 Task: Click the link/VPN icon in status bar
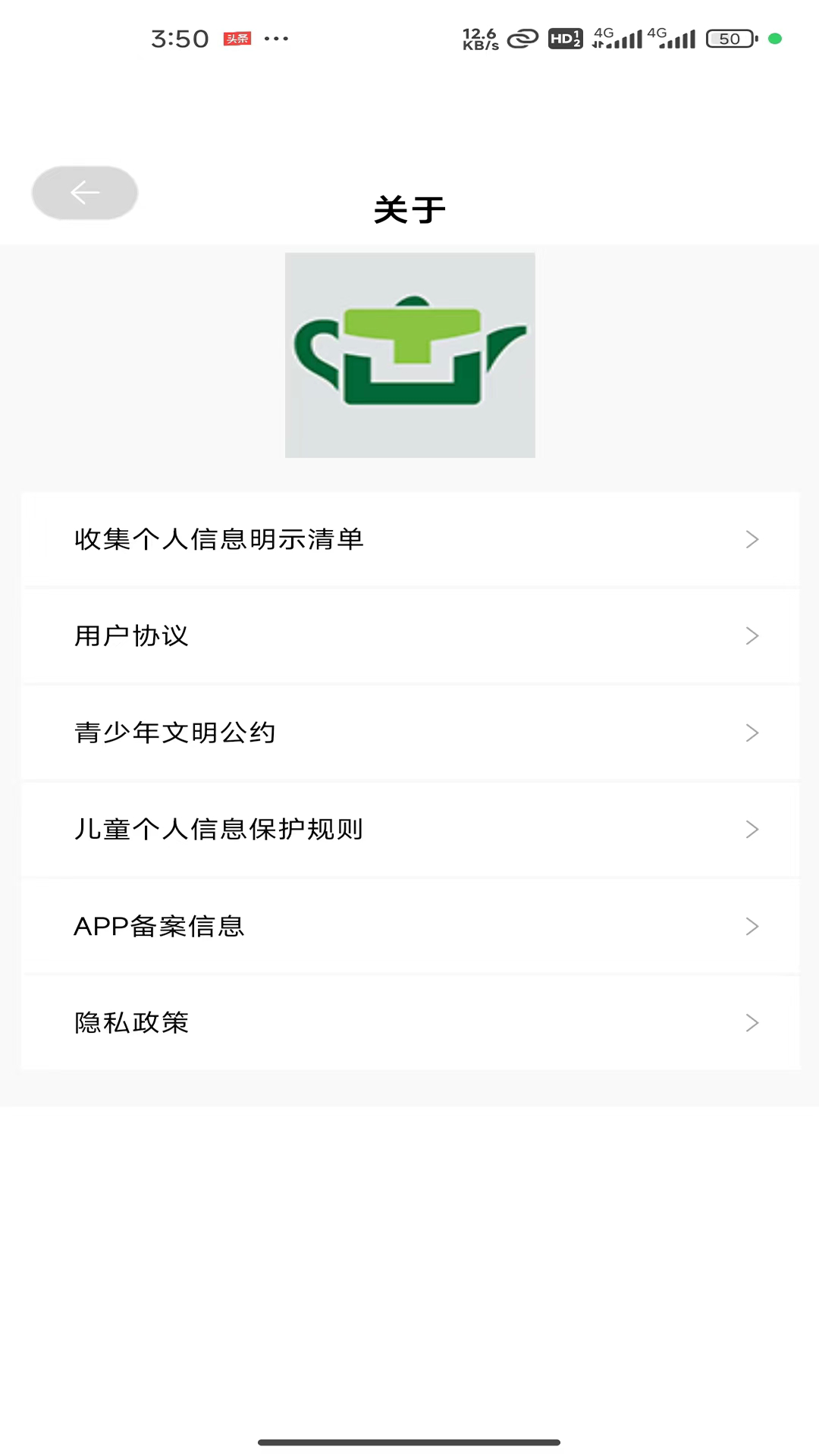click(522, 38)
